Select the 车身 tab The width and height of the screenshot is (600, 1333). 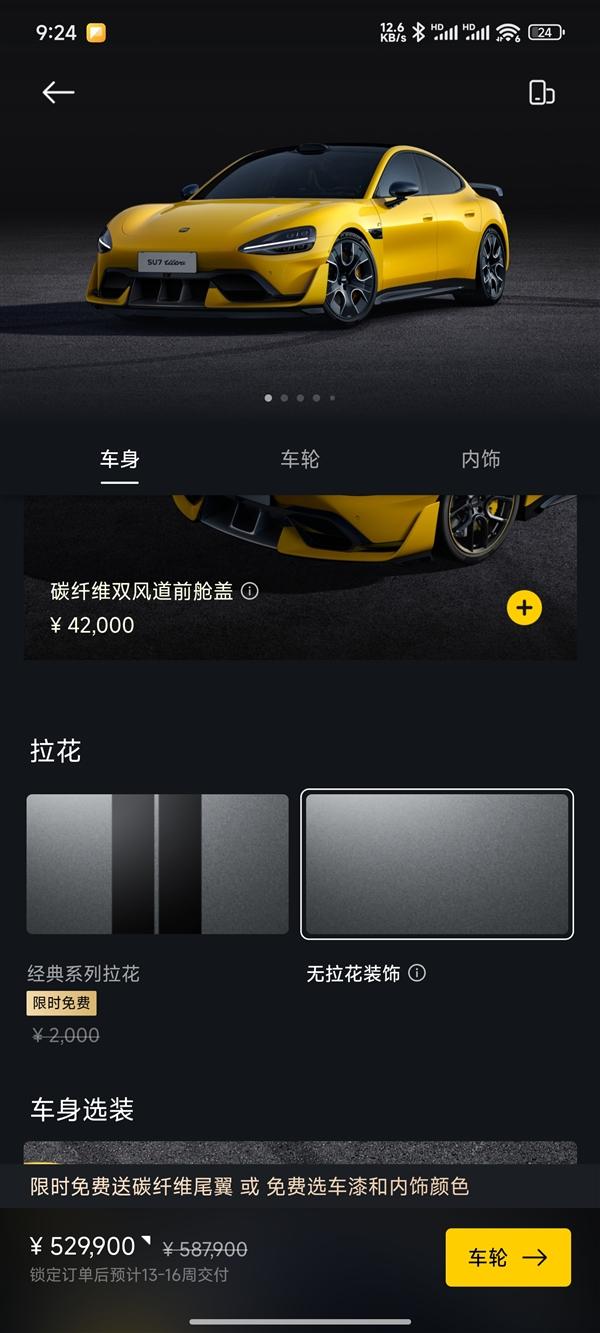(x=119, y=459)
